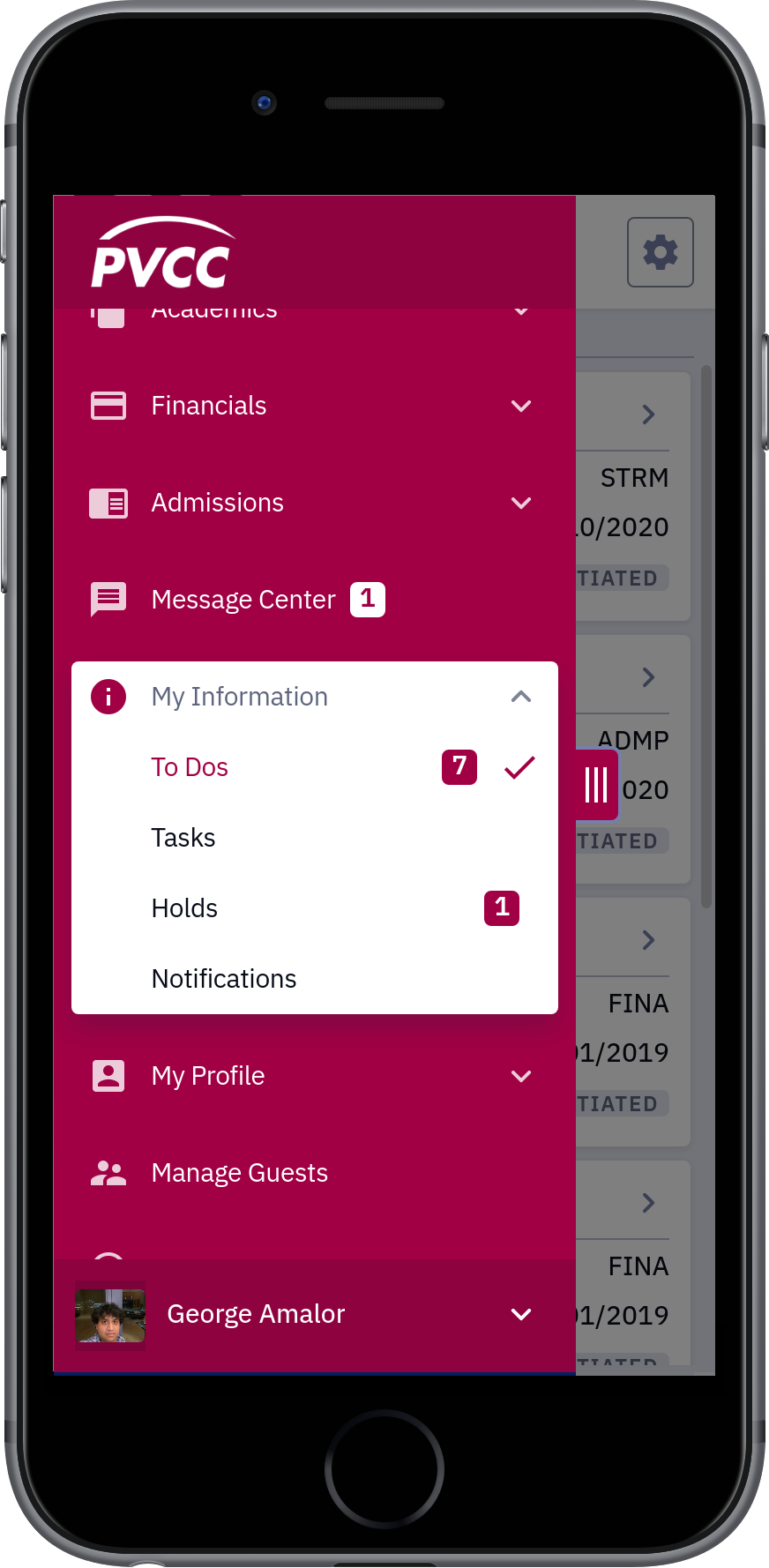Open Holds
The height and width of the screenshot is (1568, 769).
314,908
